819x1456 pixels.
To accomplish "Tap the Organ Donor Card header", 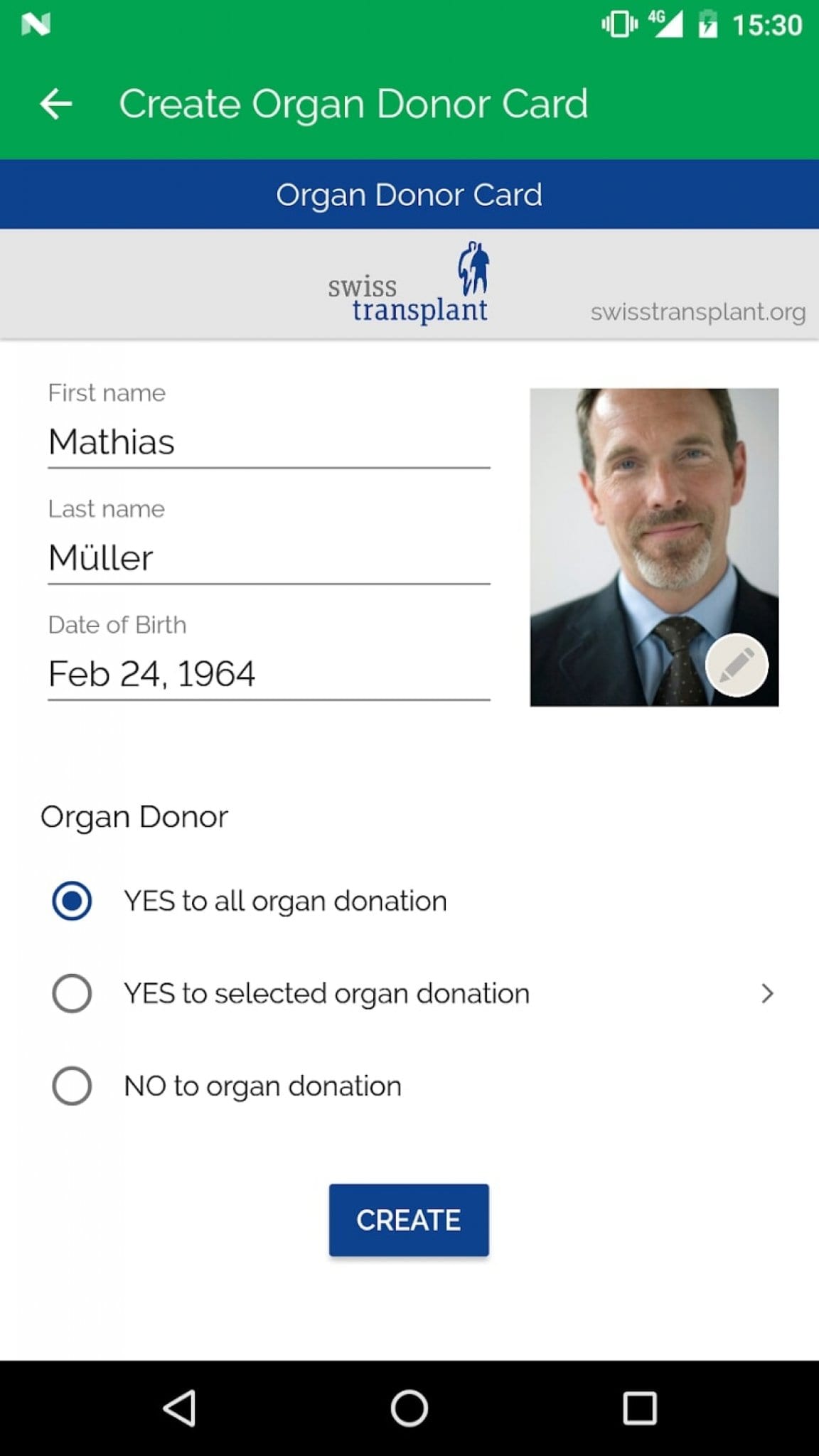I will tap(409, 194).
